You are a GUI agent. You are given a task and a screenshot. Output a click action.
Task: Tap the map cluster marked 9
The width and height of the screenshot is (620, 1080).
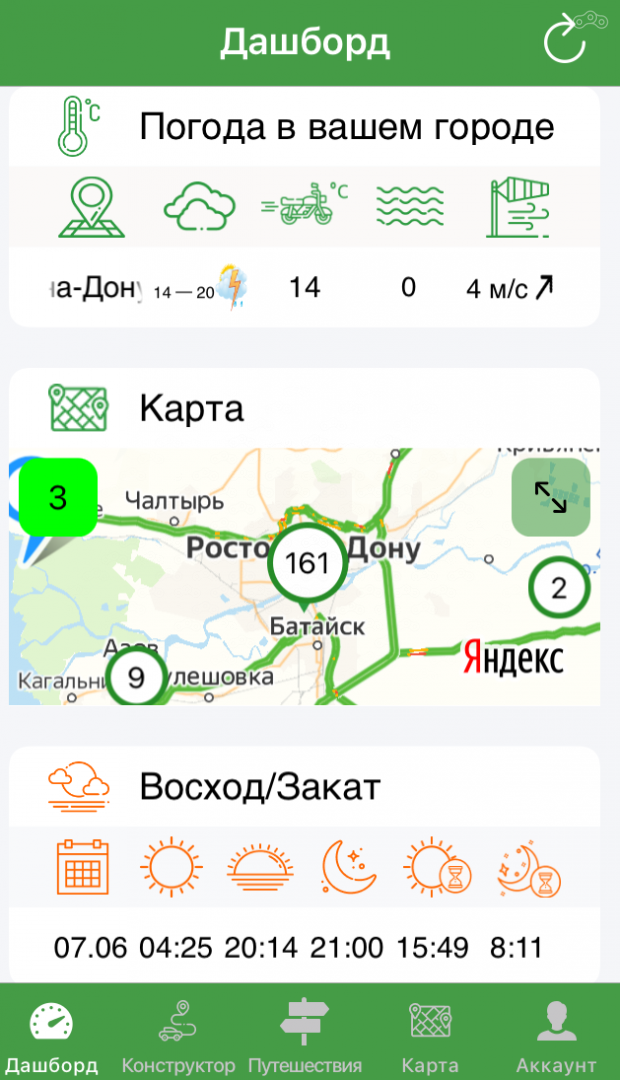(136, 679)
